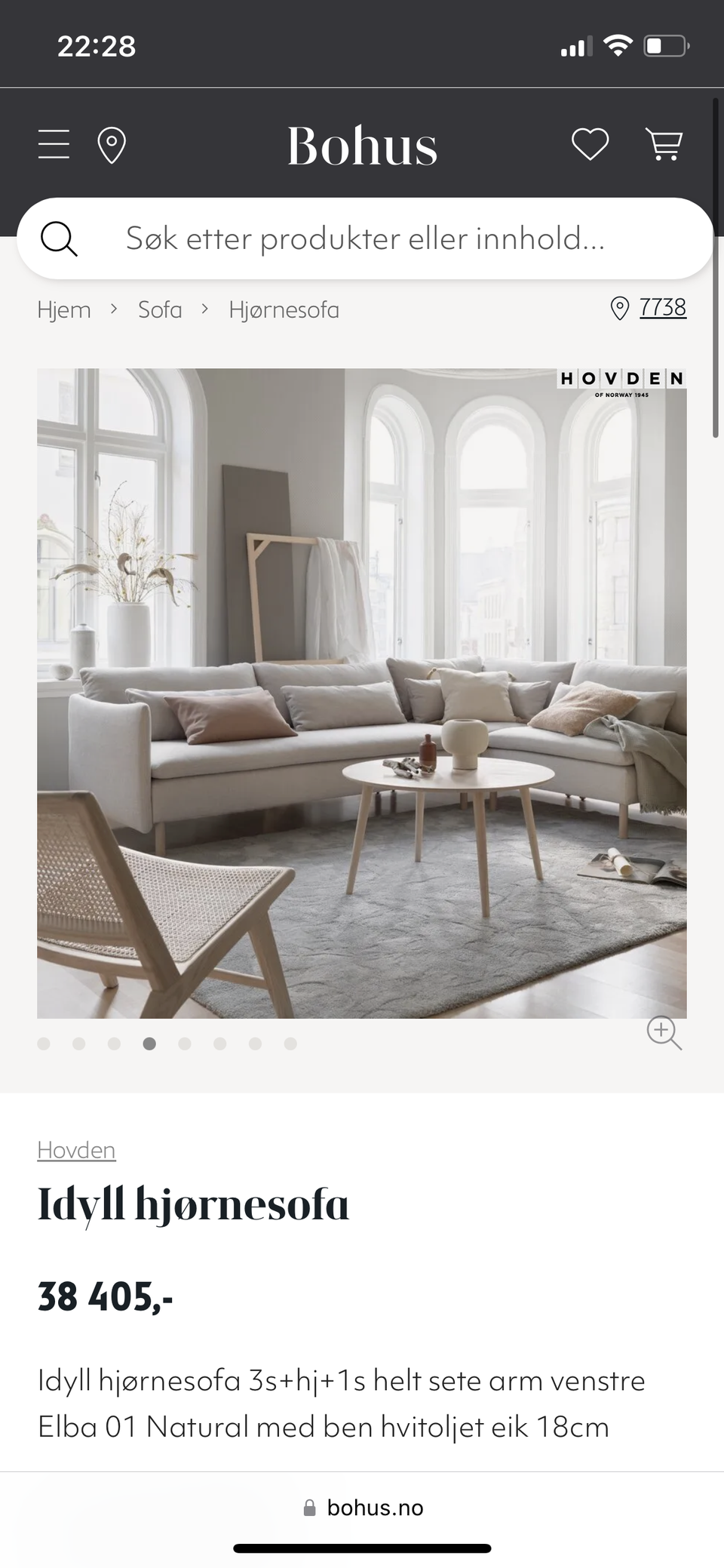Expand the Hjem breadcrumb chevron

[115, 309]
